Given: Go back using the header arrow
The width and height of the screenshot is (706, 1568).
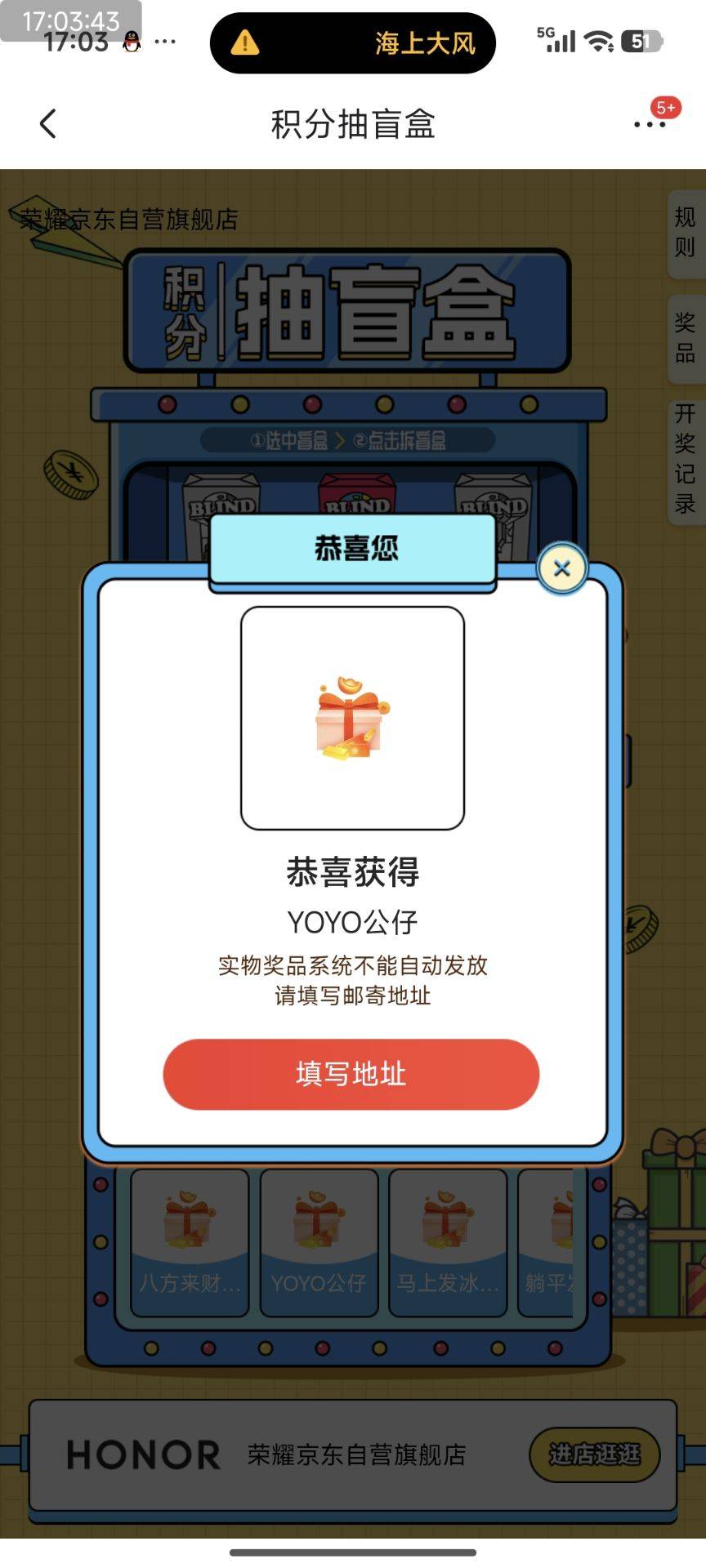Looking at the screenshot, I should point(48,124).
